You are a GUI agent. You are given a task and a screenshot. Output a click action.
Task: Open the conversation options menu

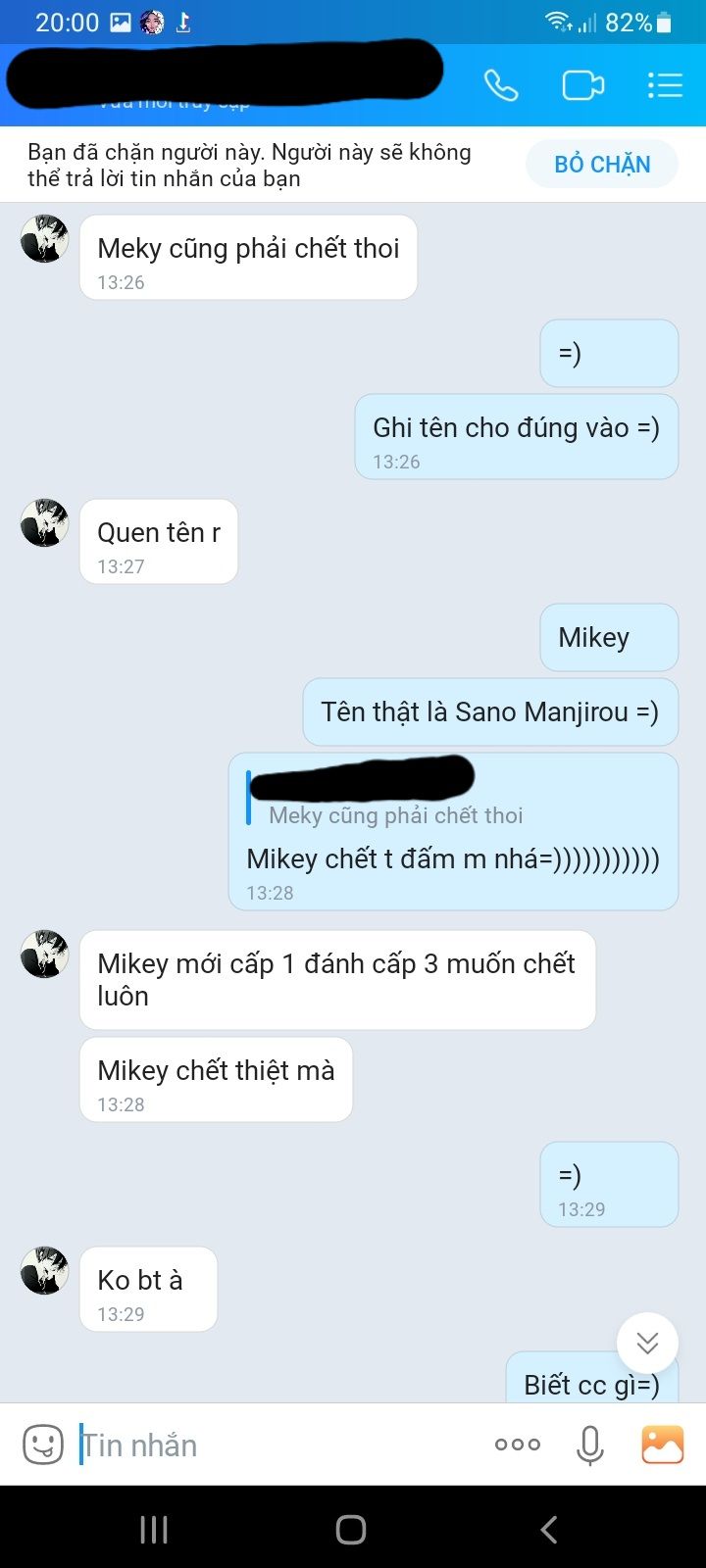tap(664, 85)
